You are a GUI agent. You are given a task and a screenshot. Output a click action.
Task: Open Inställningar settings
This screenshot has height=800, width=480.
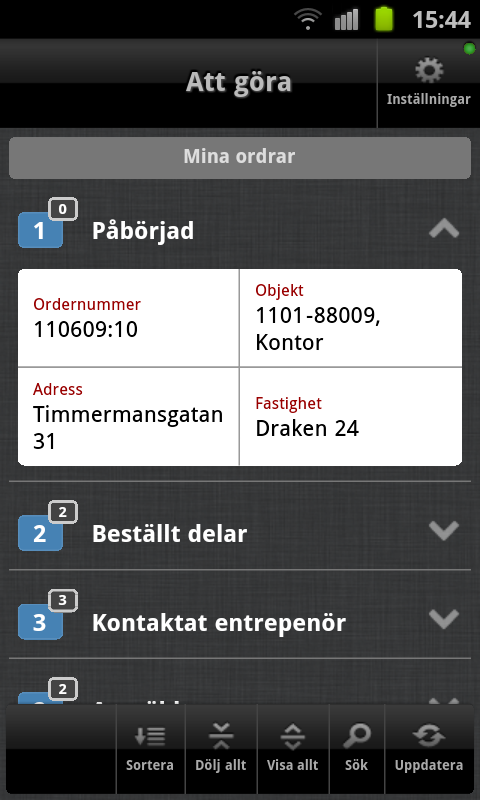click(428, 83)
